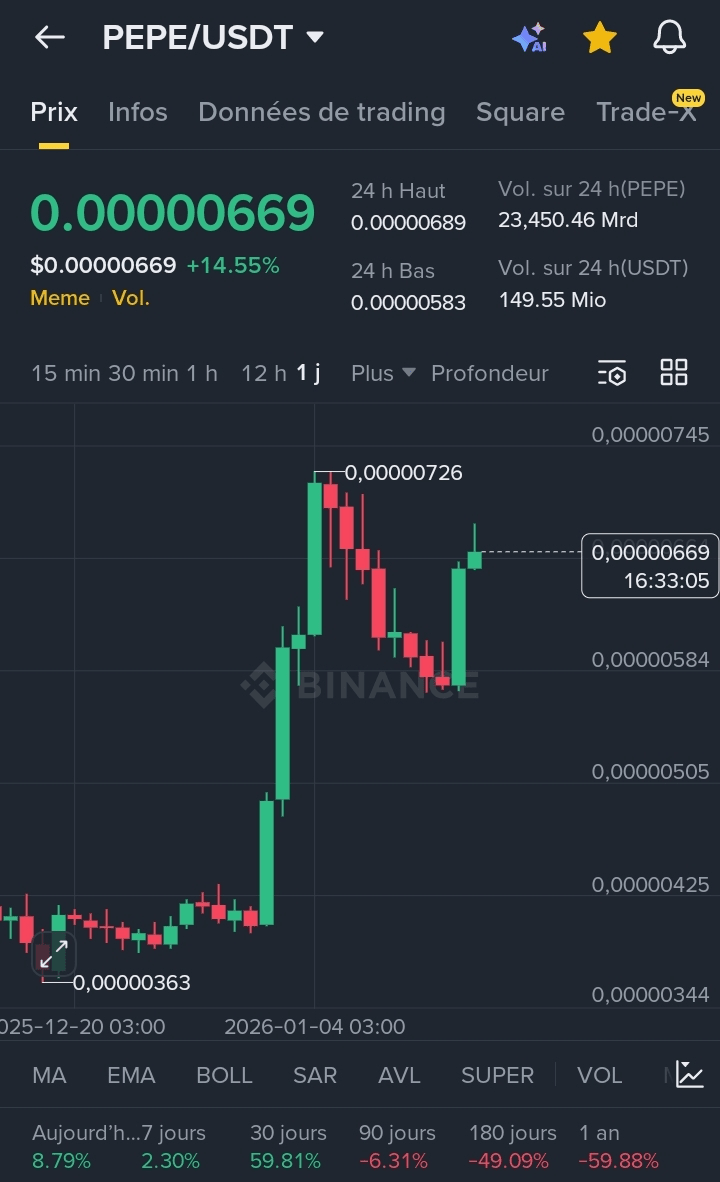Remove PEPE/USDT from favorites star
The height and width of the screenshot is (1182, 720).
pyautogui.click(x=599, y=38)
